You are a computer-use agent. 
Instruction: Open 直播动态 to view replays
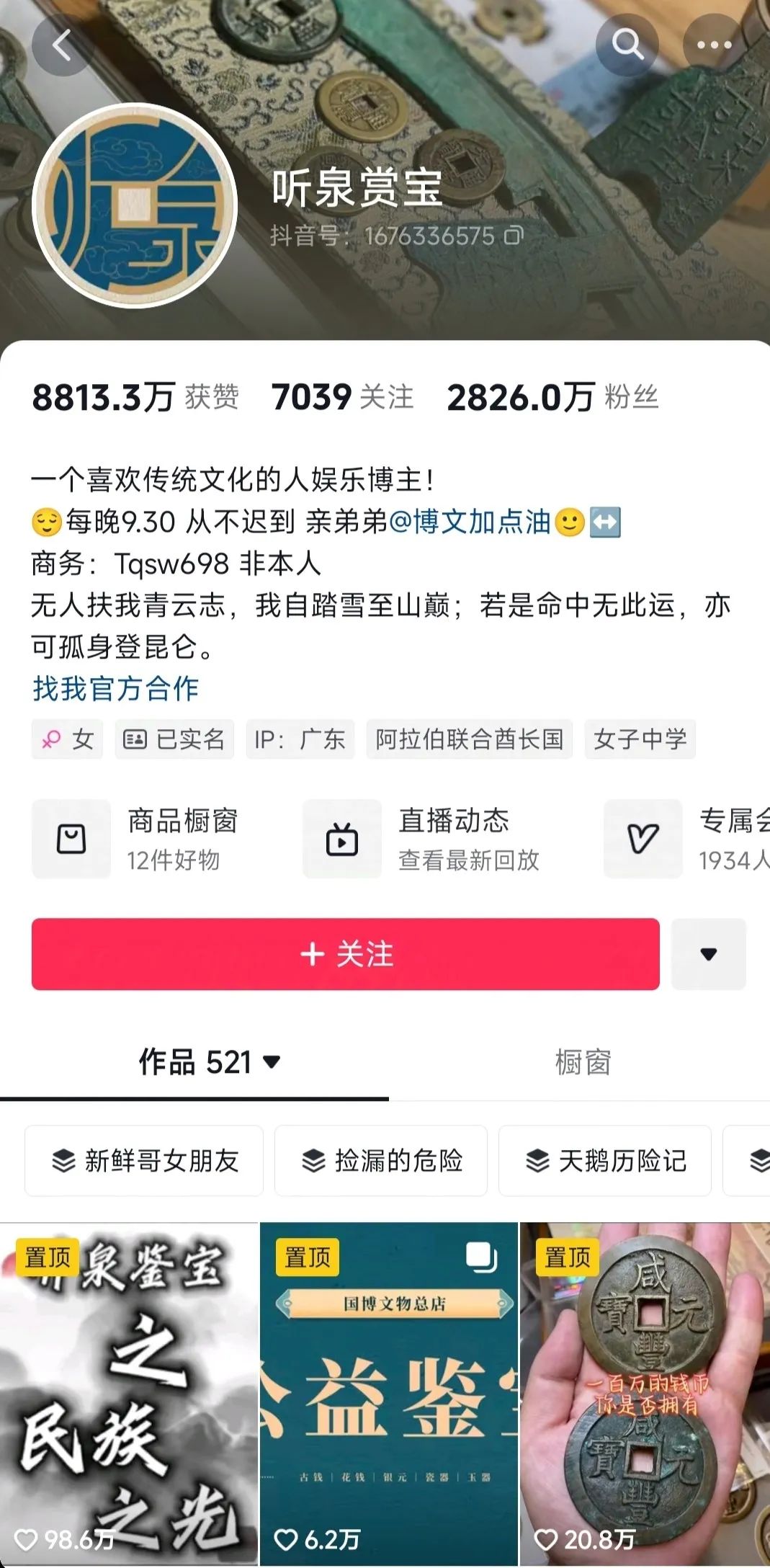(424, 839)
